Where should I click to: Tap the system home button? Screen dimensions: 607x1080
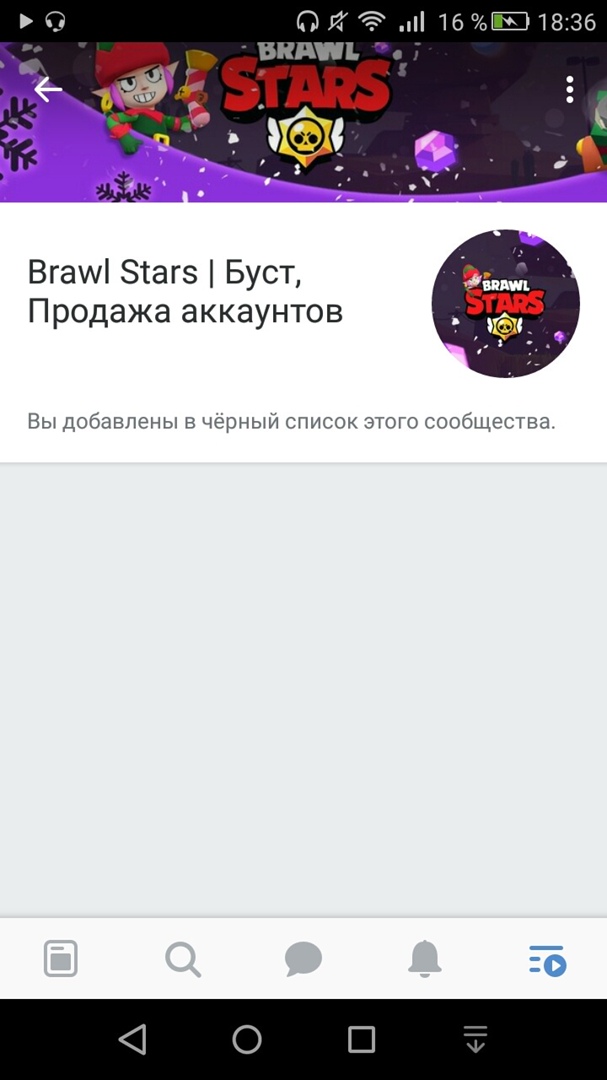pyautogui.click(x=247, y=1039)
